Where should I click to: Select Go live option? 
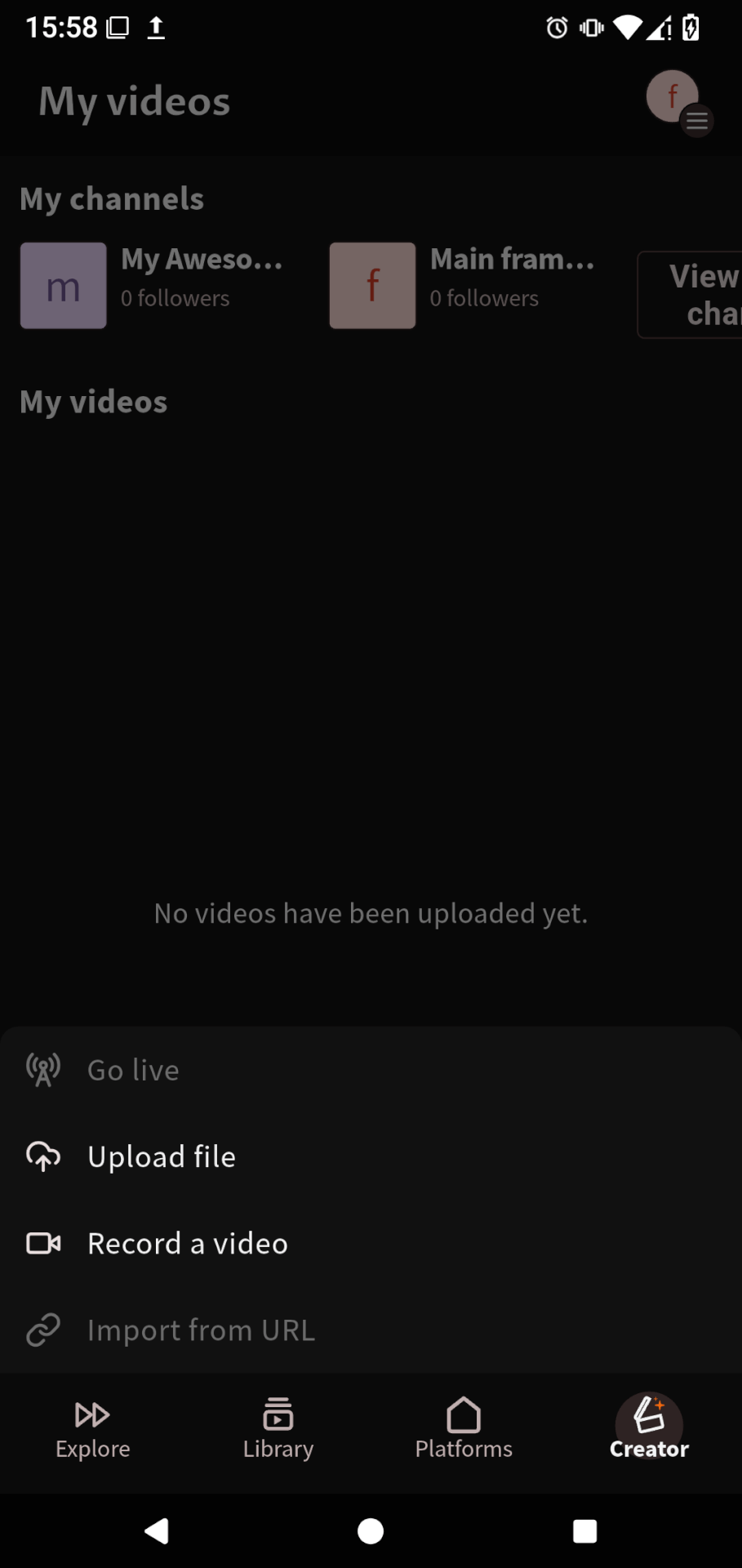(133, 1070)
